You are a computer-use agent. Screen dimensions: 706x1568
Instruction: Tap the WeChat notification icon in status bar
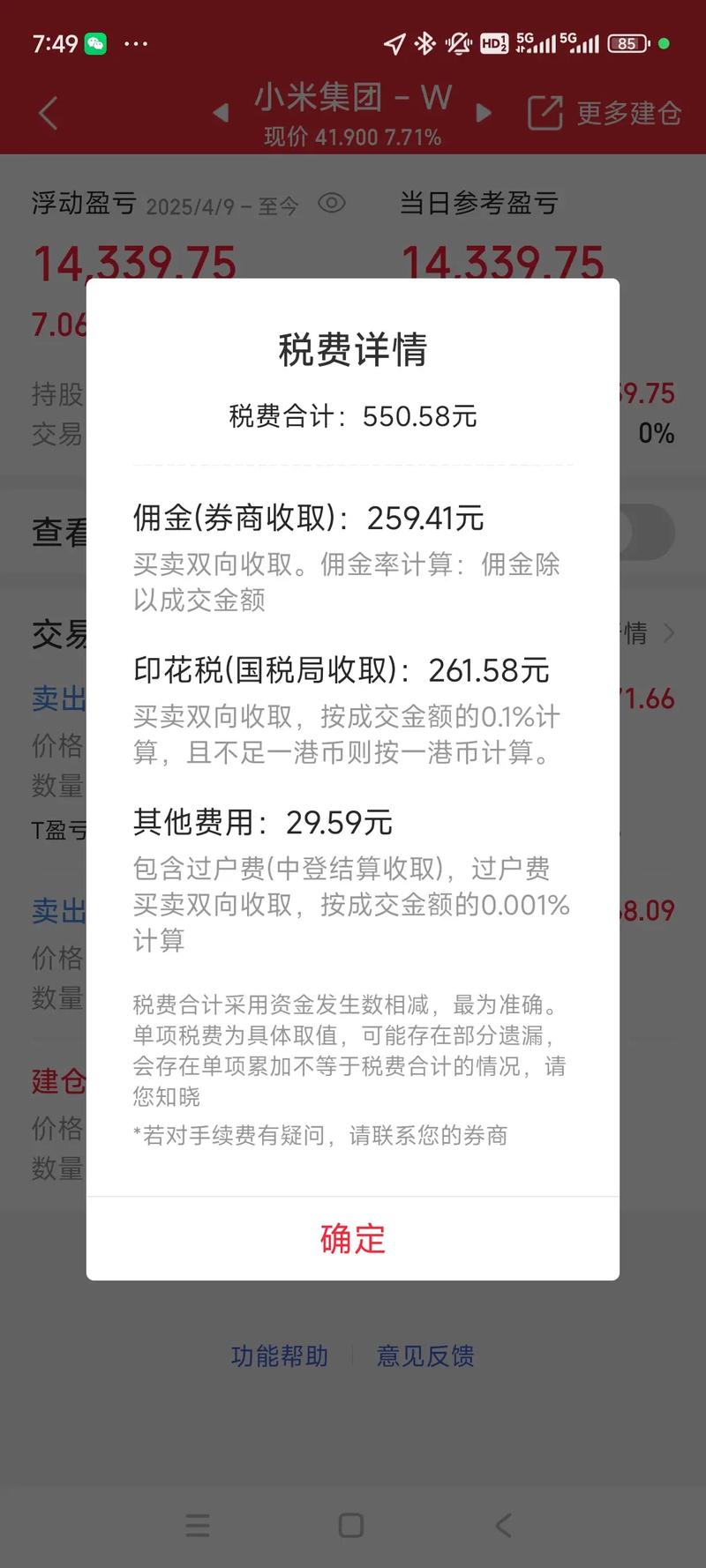97,41
